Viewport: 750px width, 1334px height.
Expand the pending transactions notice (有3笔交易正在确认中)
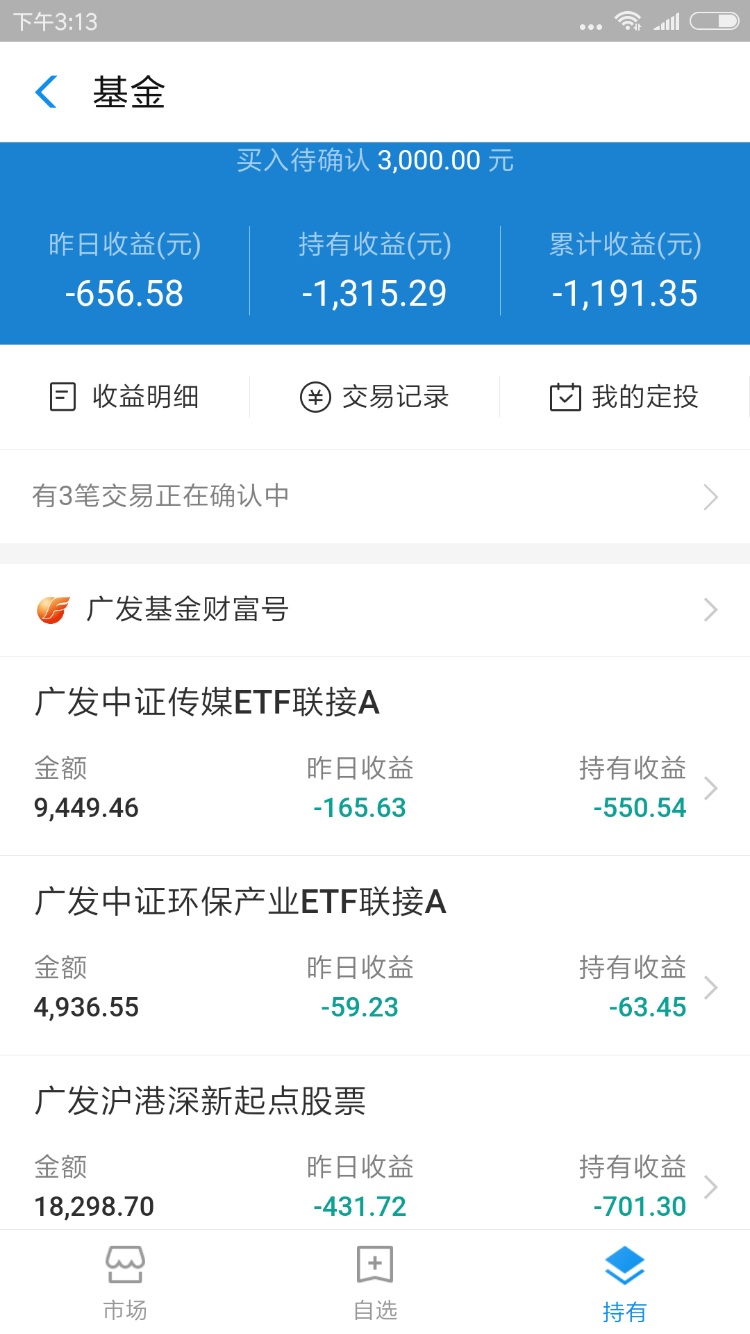(375, 496)
